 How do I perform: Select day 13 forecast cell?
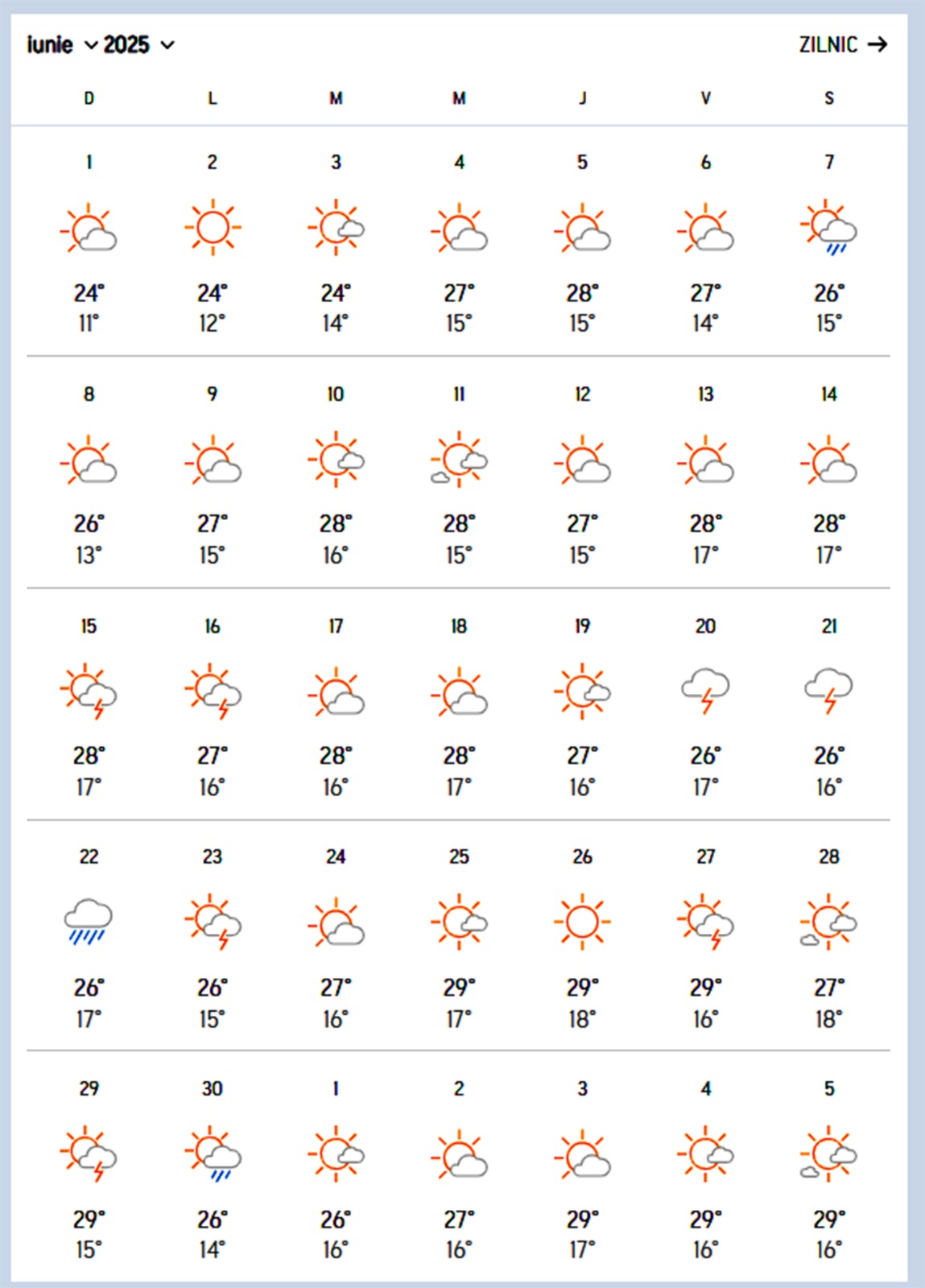pyautogui.click(x=705, y=473)
